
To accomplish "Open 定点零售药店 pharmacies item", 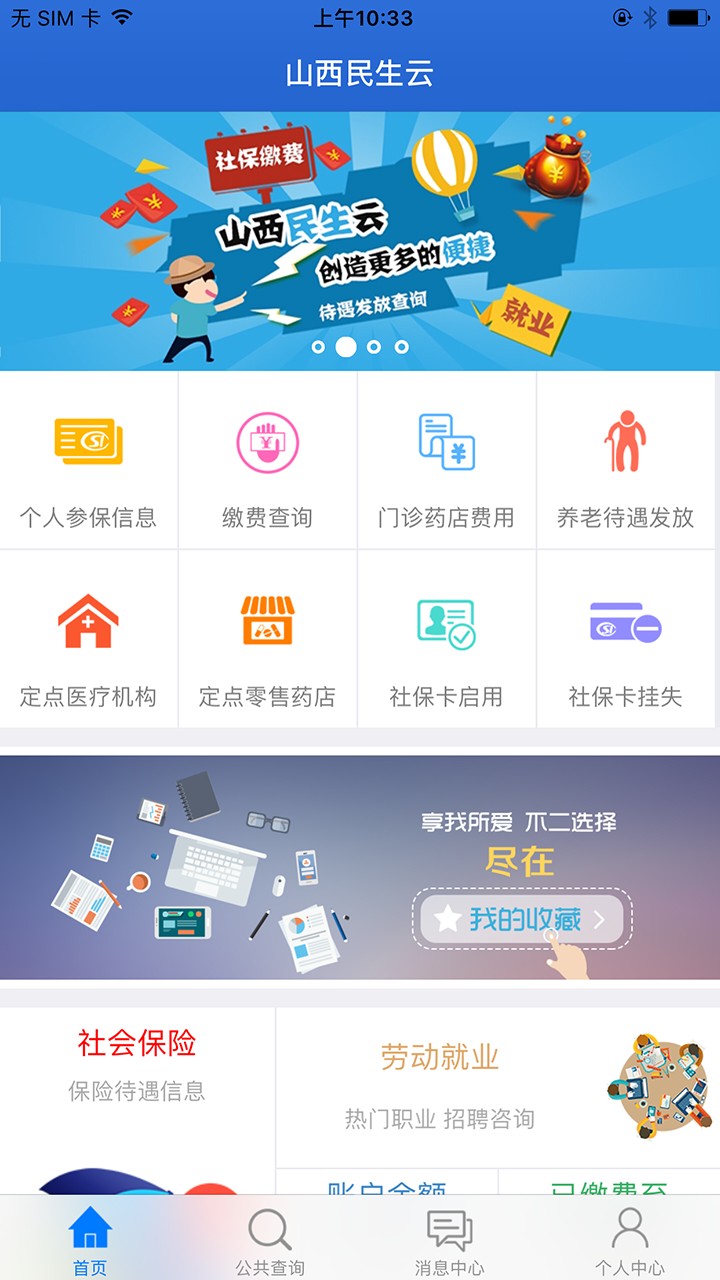I will 268,640.
